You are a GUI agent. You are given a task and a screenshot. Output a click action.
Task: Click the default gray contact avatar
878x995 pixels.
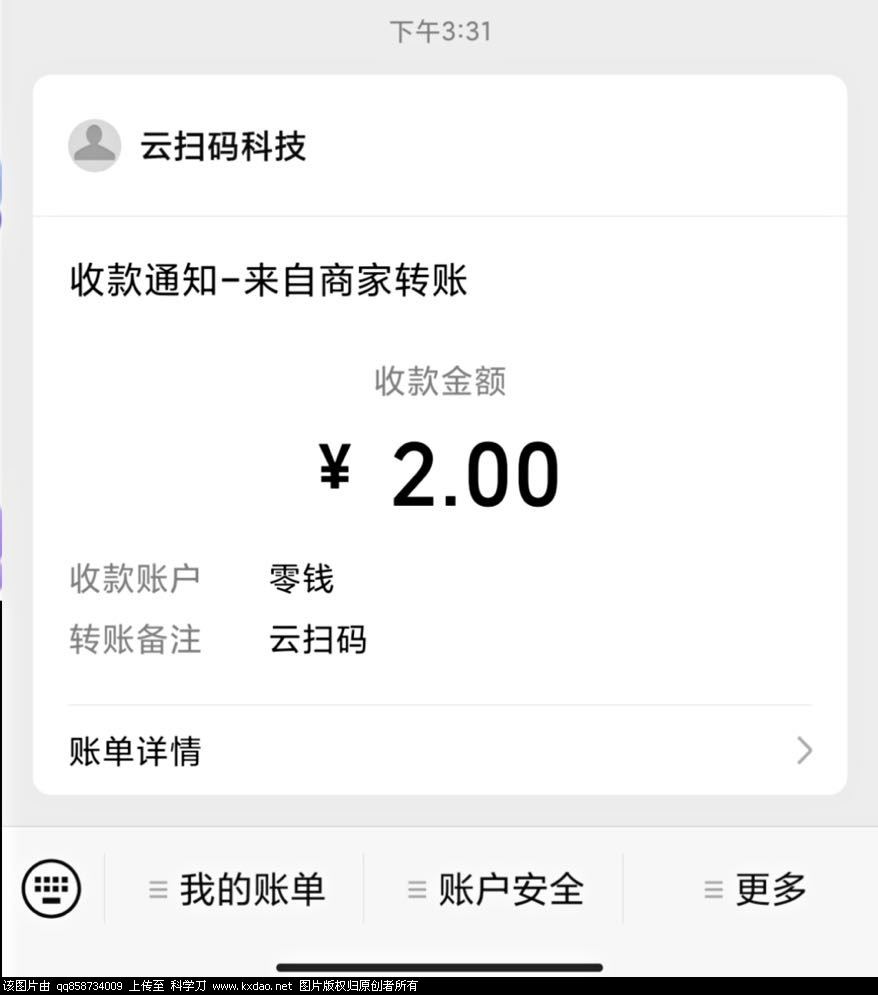click(x=94, y=146)
